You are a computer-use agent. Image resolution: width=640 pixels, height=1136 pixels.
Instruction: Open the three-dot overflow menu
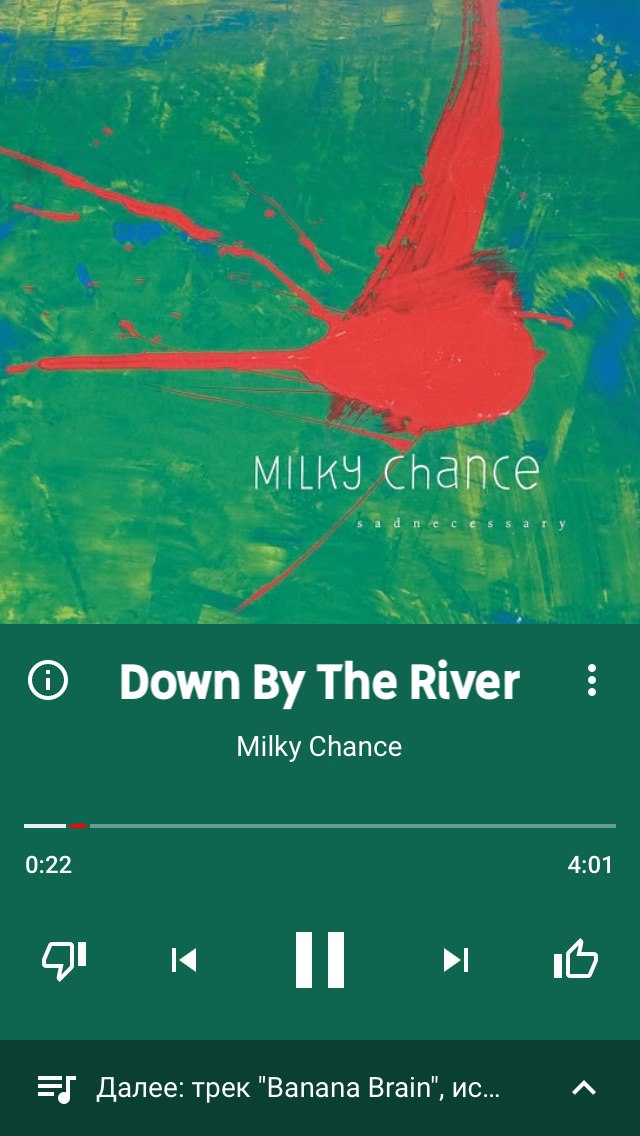click(x=592, y=680)
